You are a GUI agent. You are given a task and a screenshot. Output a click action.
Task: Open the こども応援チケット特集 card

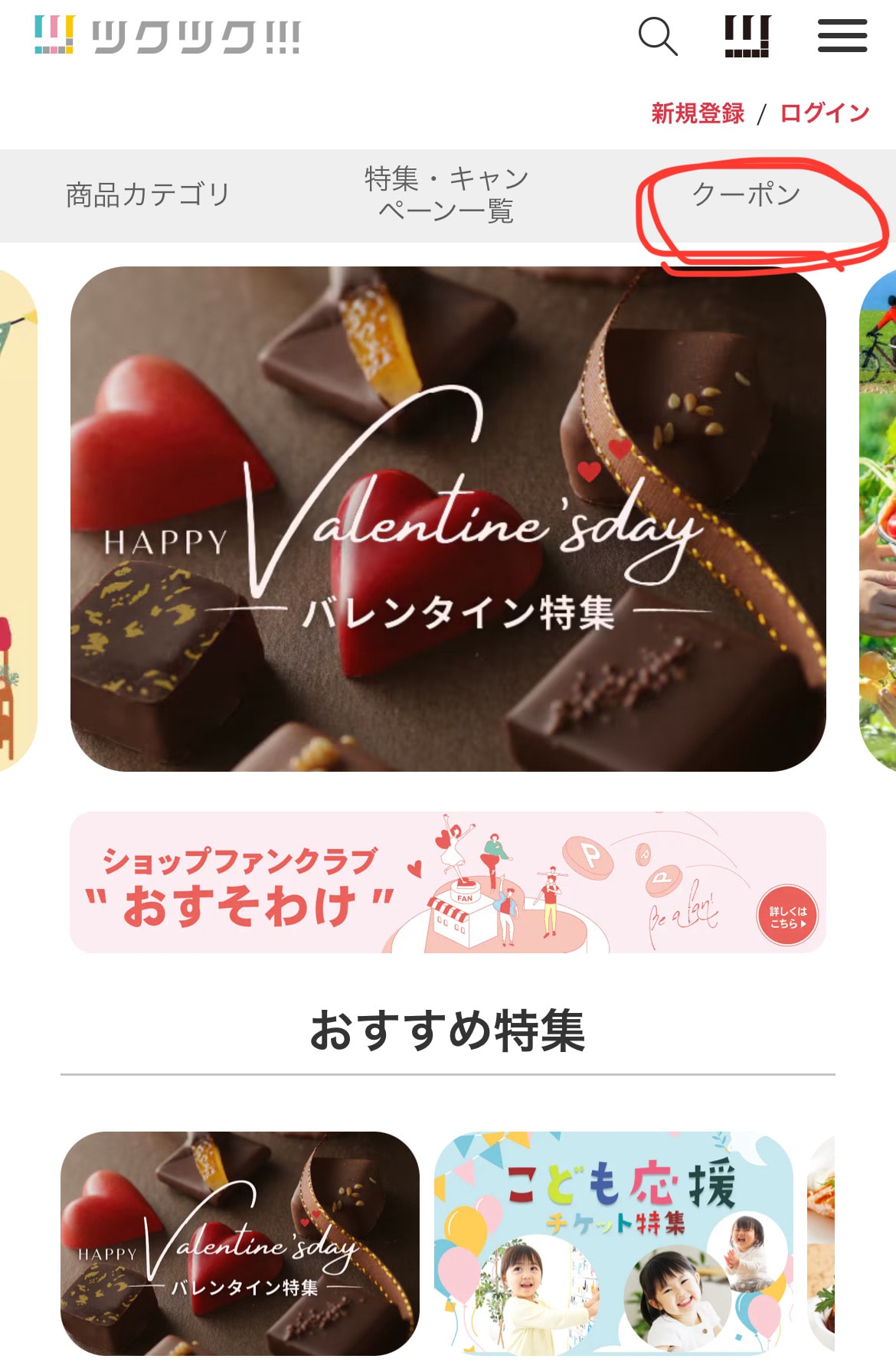[x=613, y=1243]
